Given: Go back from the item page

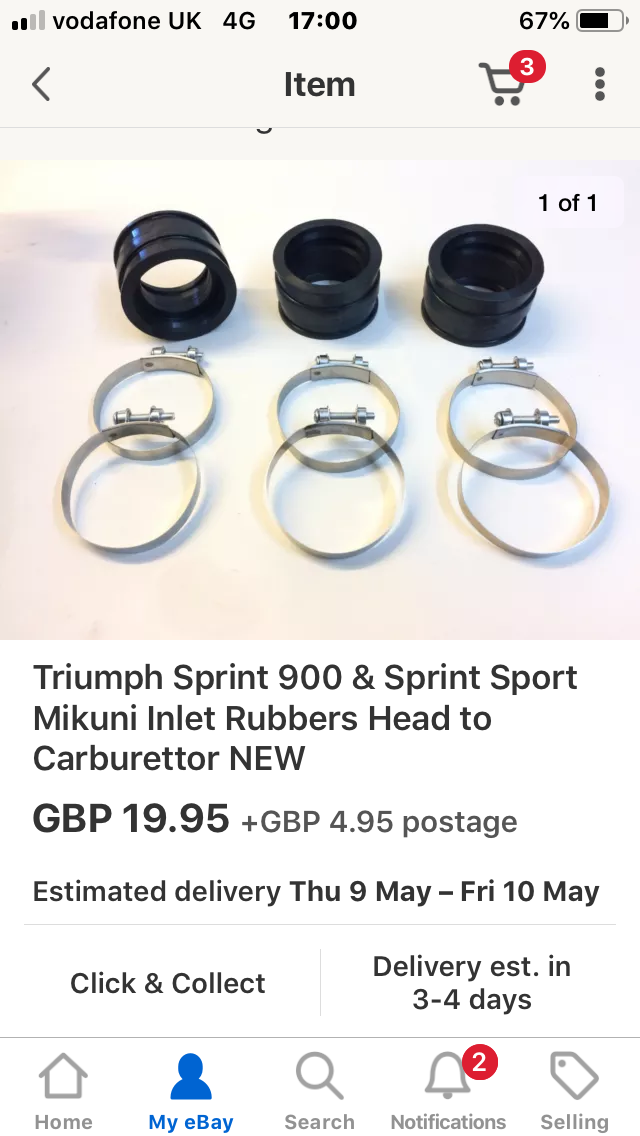Looking at the screenshot, I should pos(41,84).
